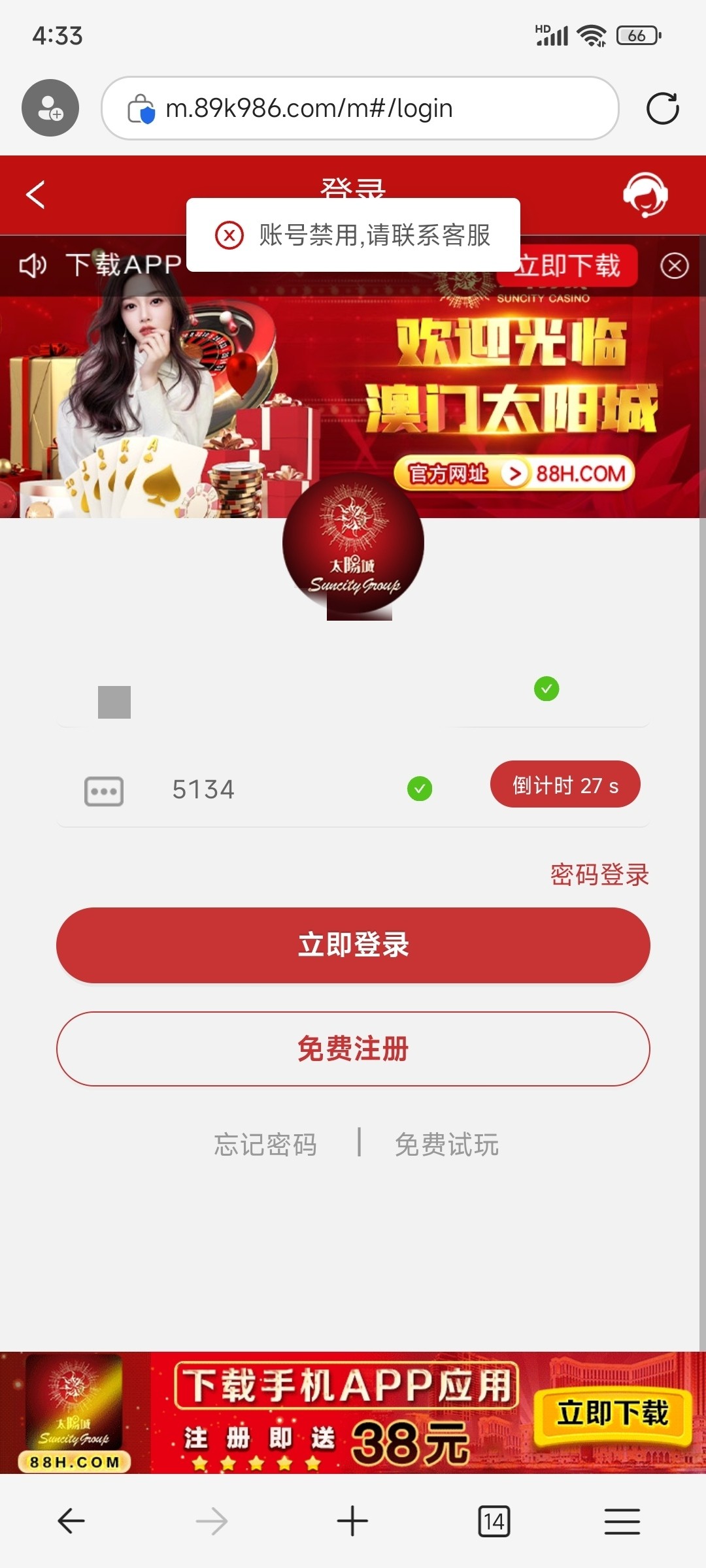This screenshot has width=706, height=1568.
Task: Reload the page in the browser
Action: pyautogui.click(x=662, y=108)
